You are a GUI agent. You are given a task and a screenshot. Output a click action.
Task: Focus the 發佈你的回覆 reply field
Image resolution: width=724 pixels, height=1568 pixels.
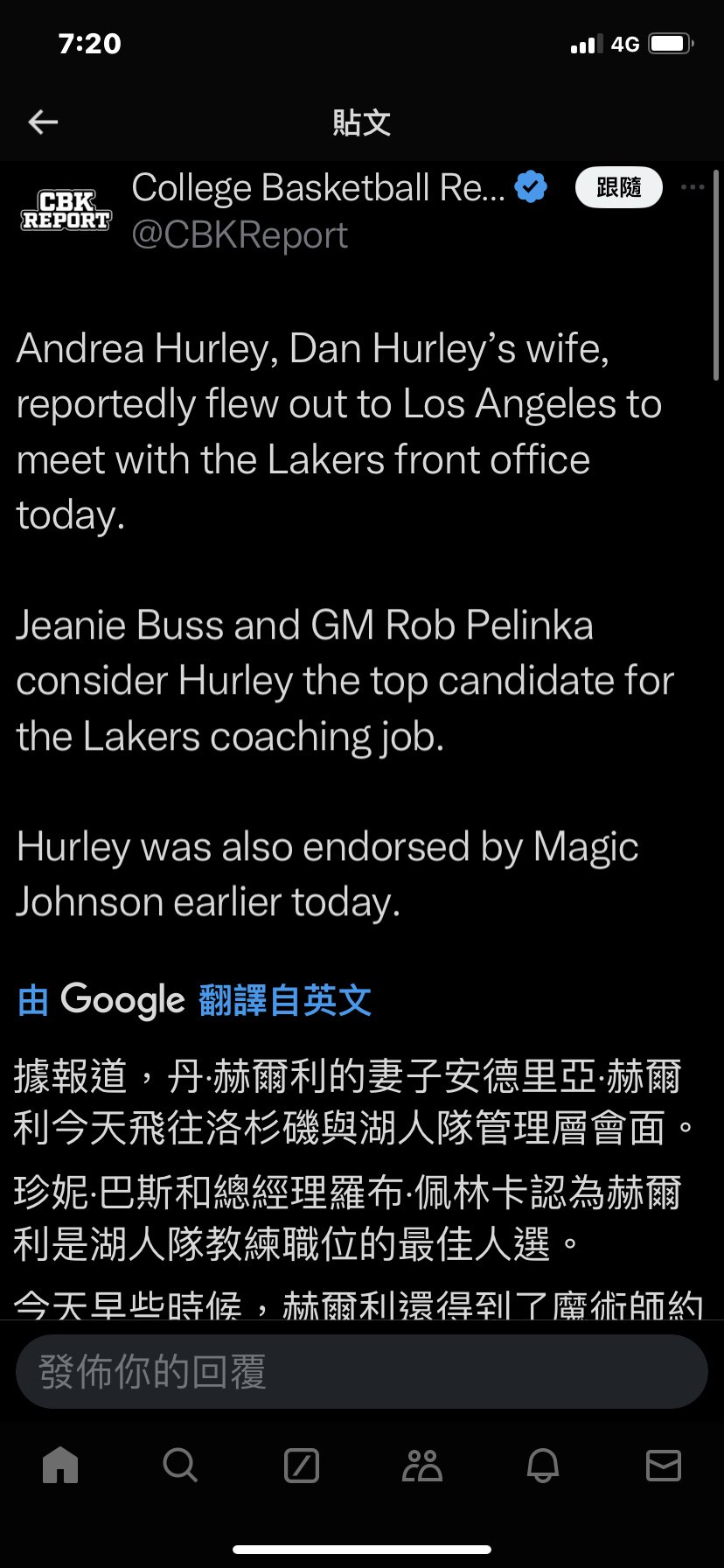pos(362,1371)
